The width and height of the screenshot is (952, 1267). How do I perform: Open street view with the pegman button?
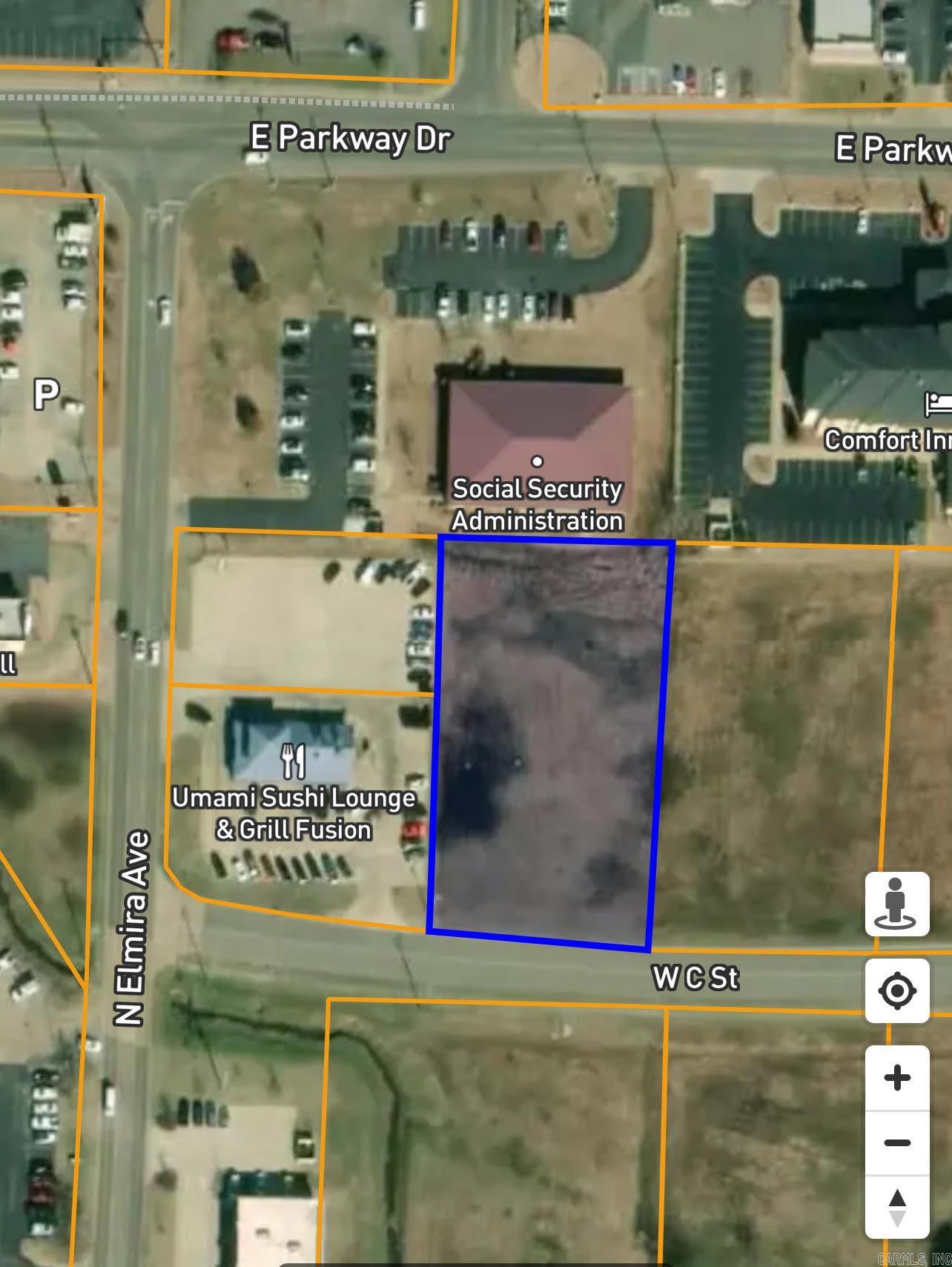(896, 904)
